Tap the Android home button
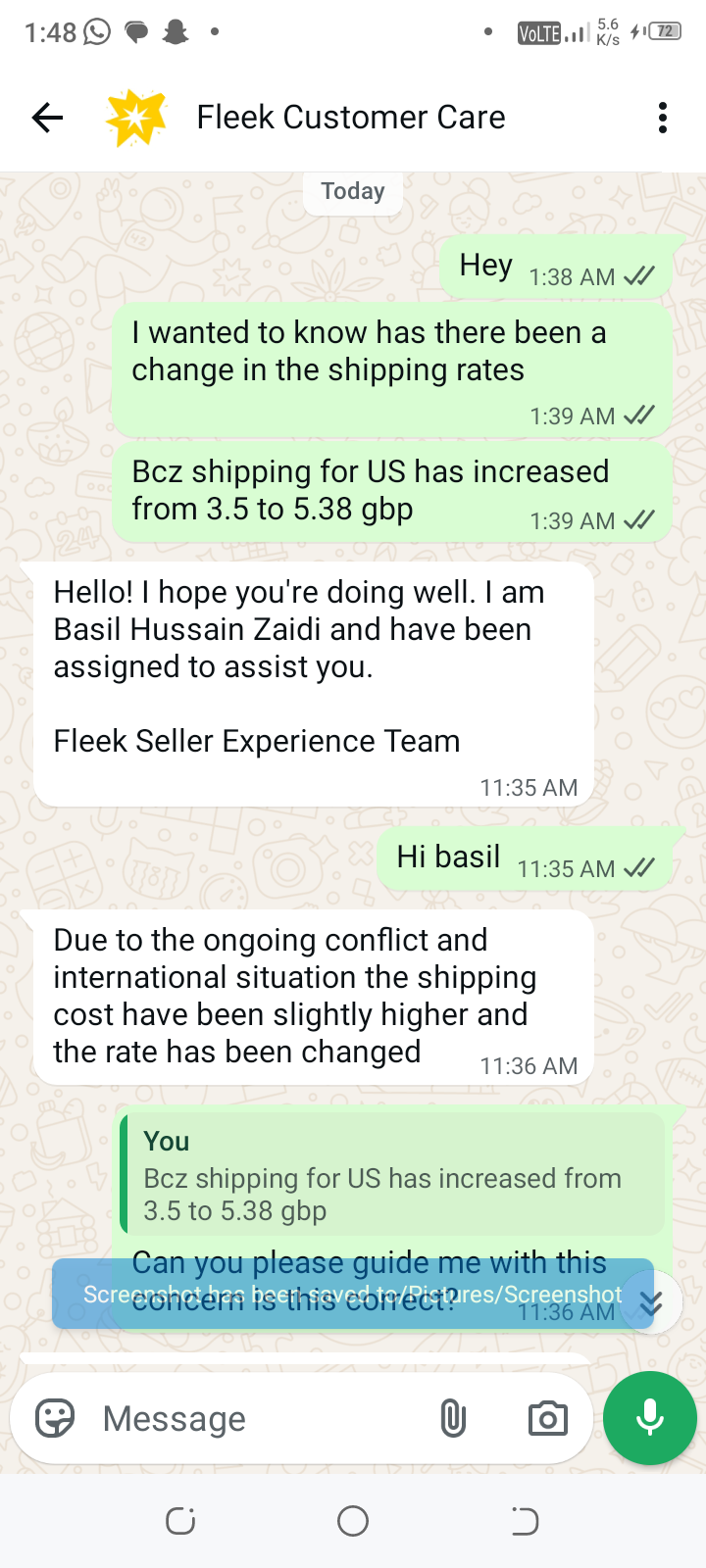This screenshot has height=1568, width=706. coord(353,1521)
